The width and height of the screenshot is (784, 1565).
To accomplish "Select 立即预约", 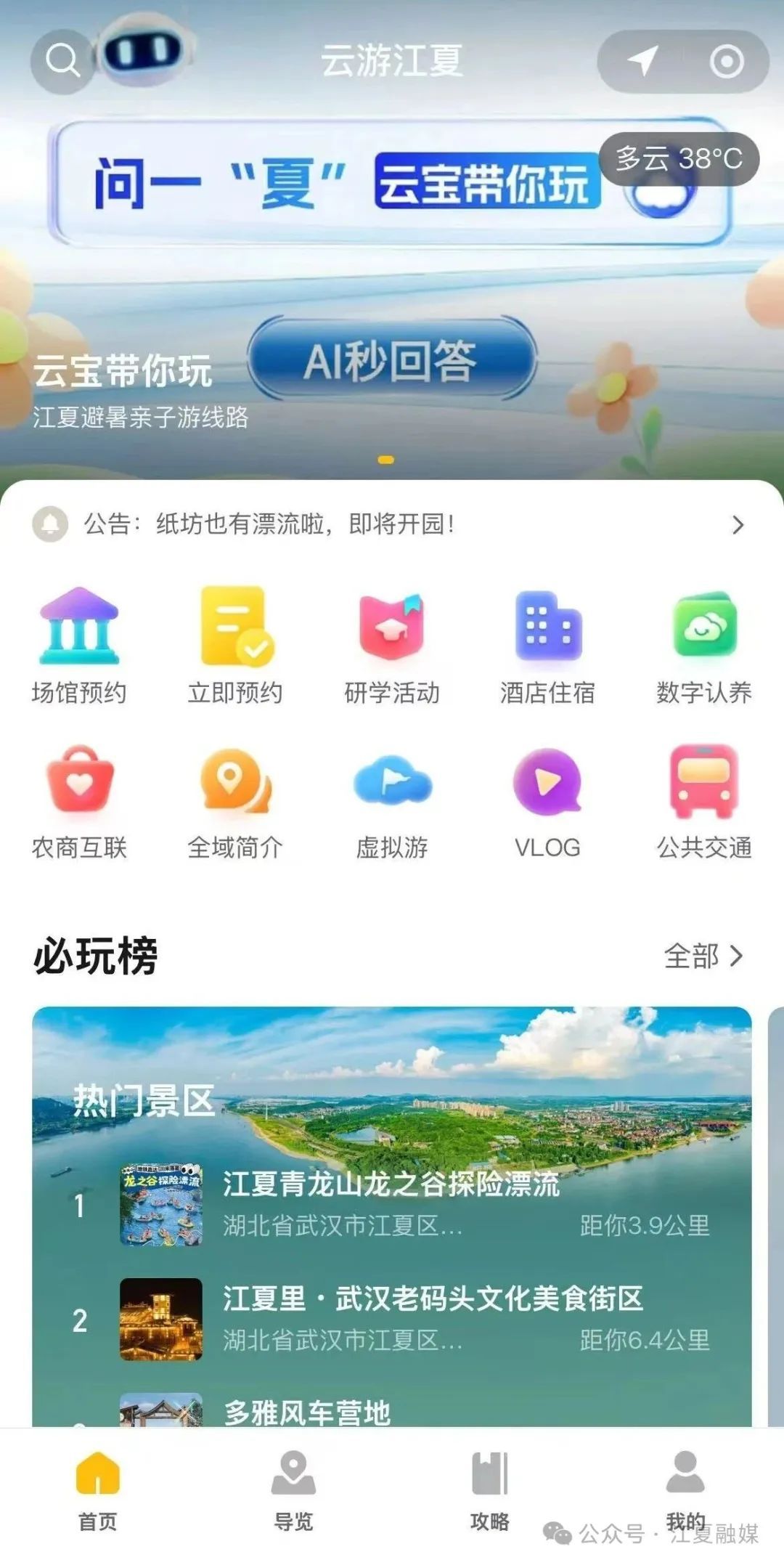I will (x=235, y=646).
